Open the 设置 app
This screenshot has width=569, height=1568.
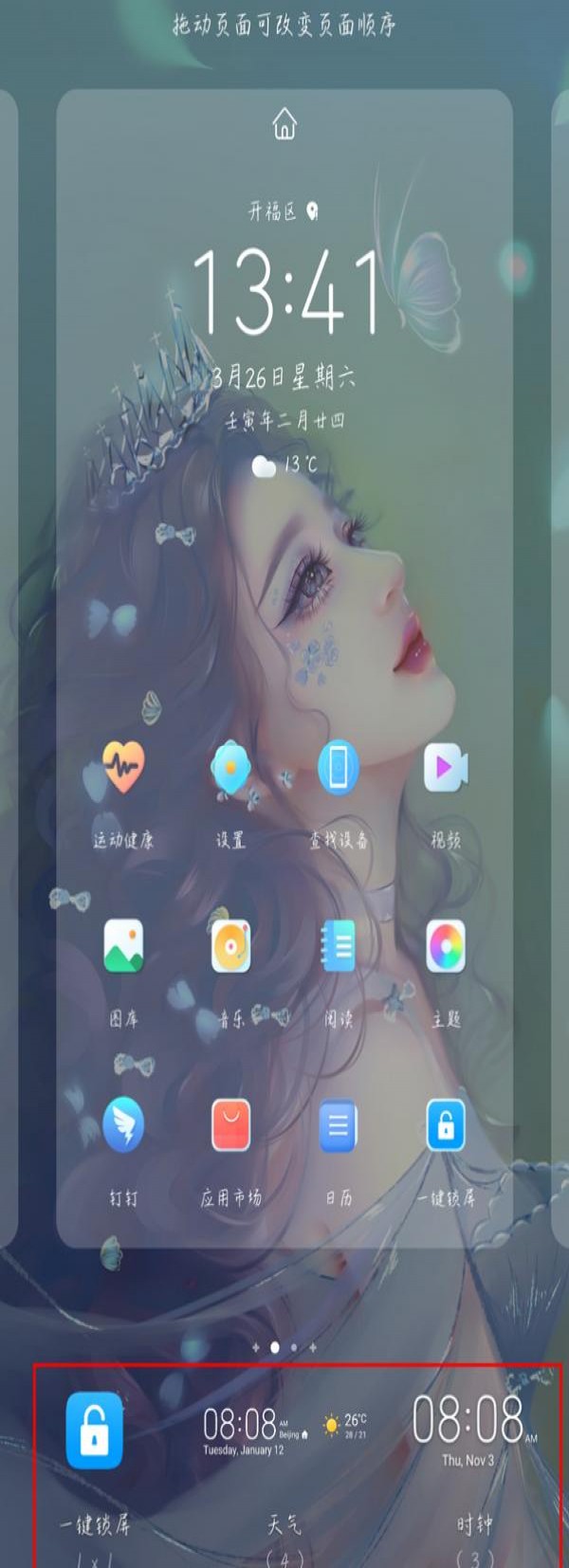click(230, 767)
